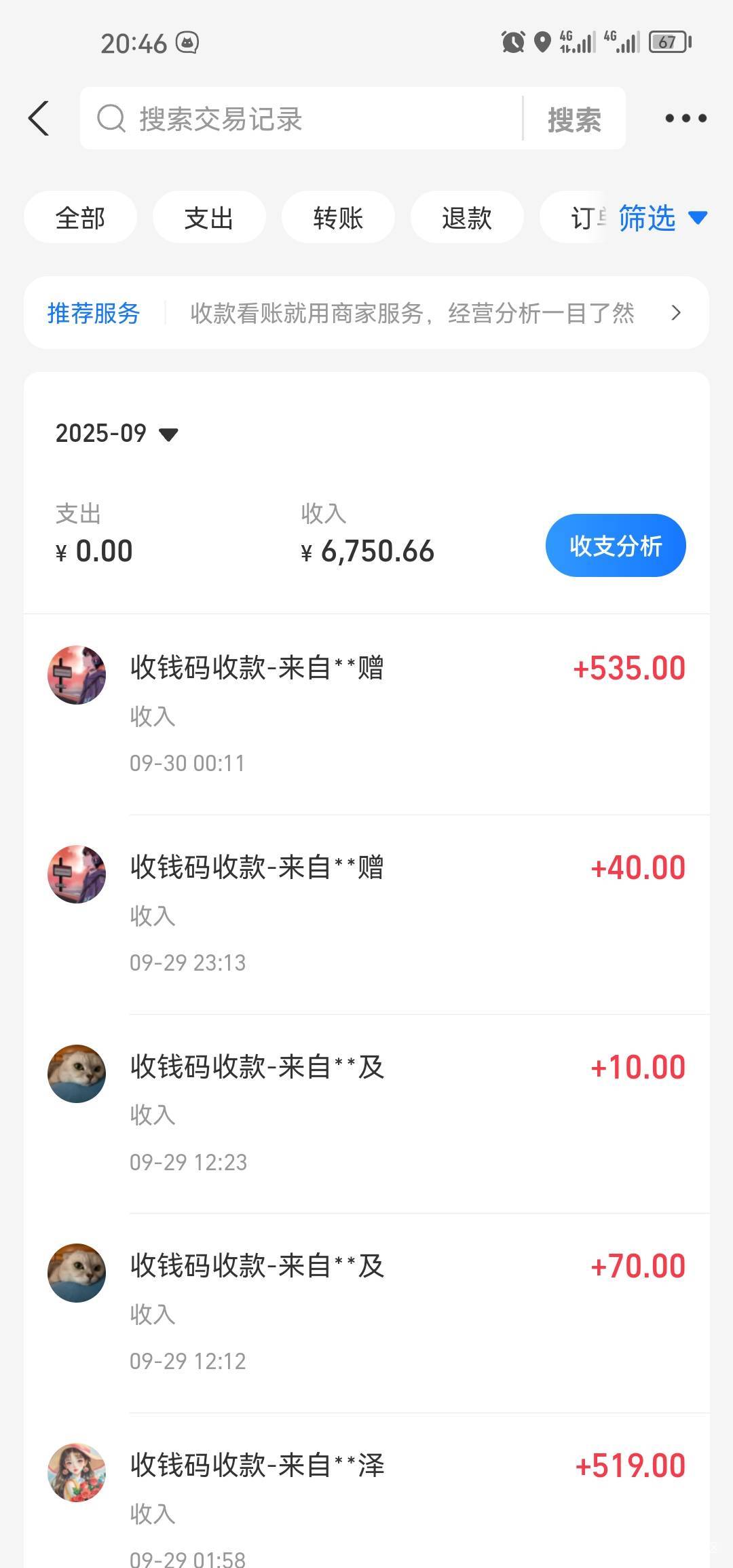Open 收支分析 analysis
The width and height of the screenshot is (733, 1568).
[615, 546]
